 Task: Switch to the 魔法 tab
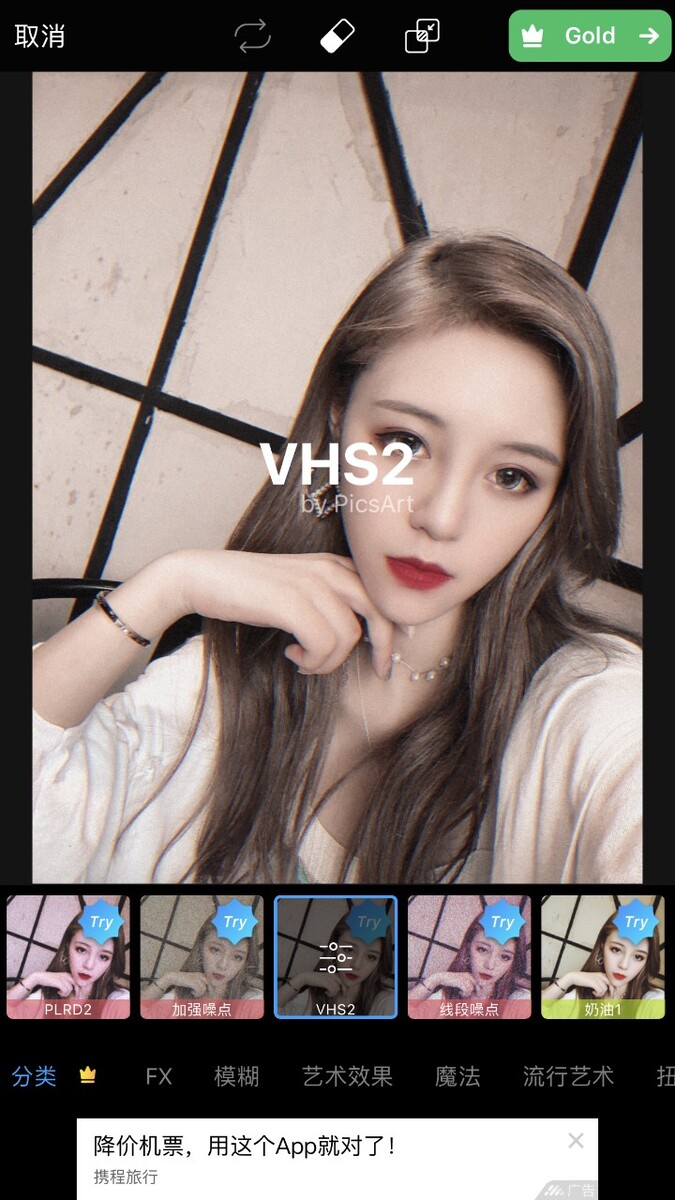tap(457, 1076)
